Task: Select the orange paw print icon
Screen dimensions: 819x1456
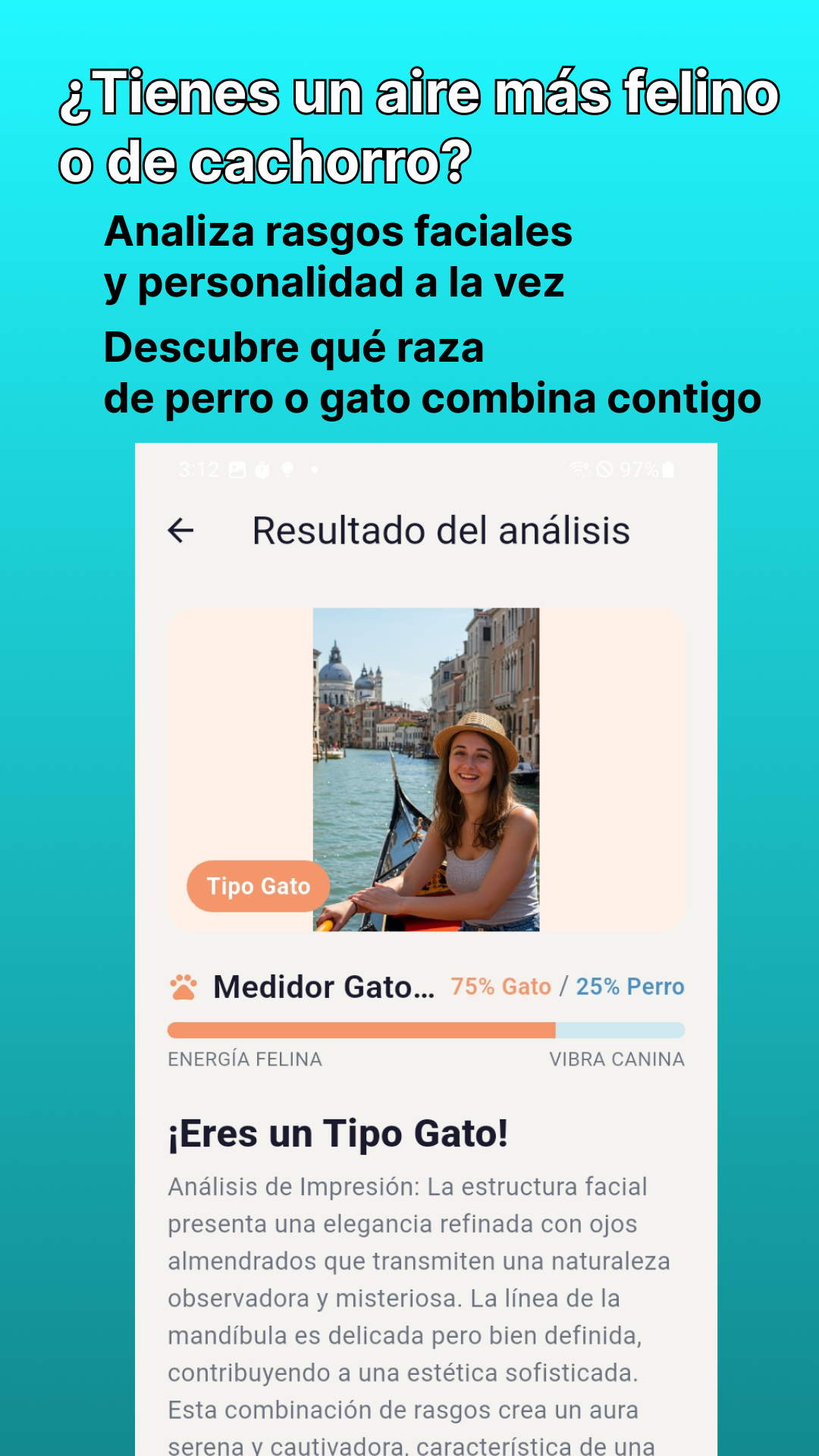Action: pyautogui.click(x=184, y=986)
